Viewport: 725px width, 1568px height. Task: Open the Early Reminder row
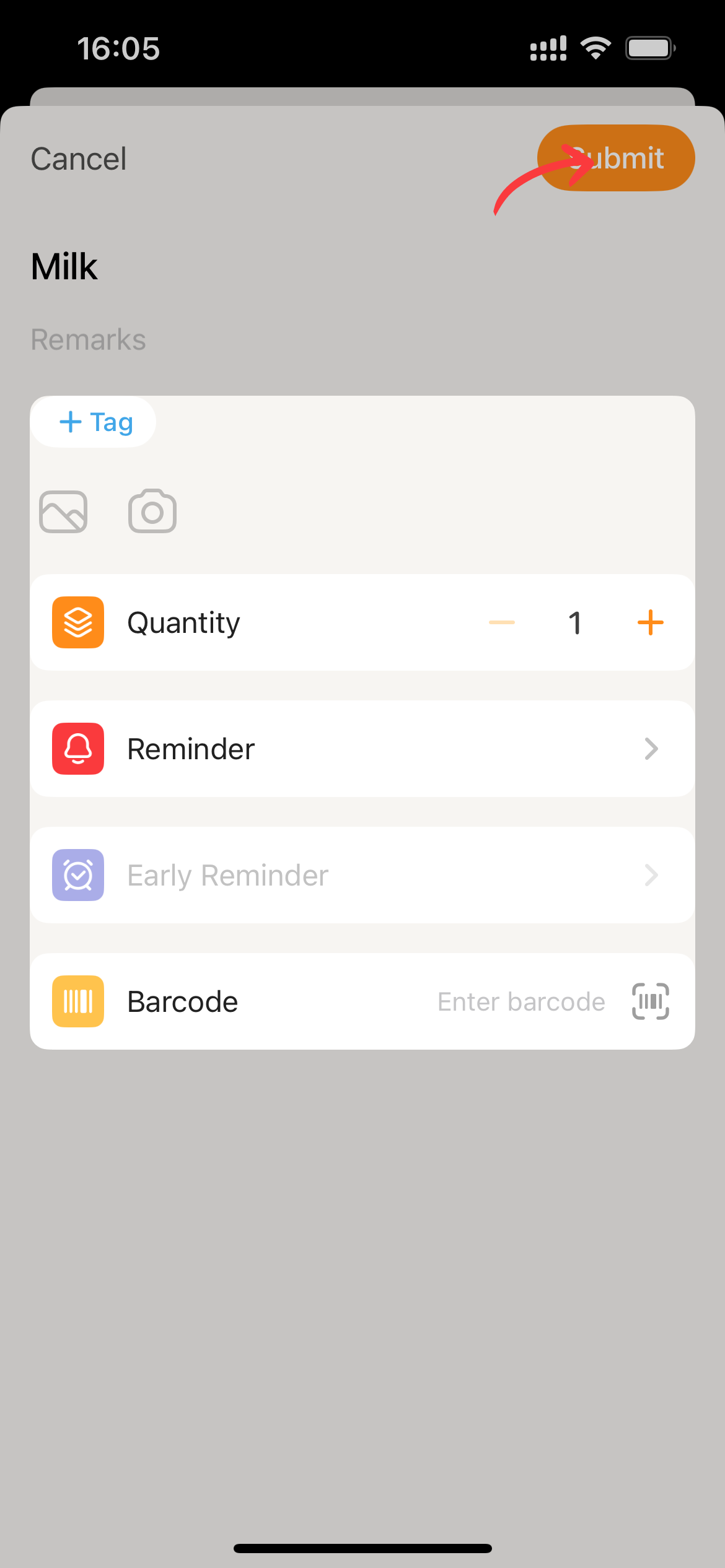[x=362, y=875]
